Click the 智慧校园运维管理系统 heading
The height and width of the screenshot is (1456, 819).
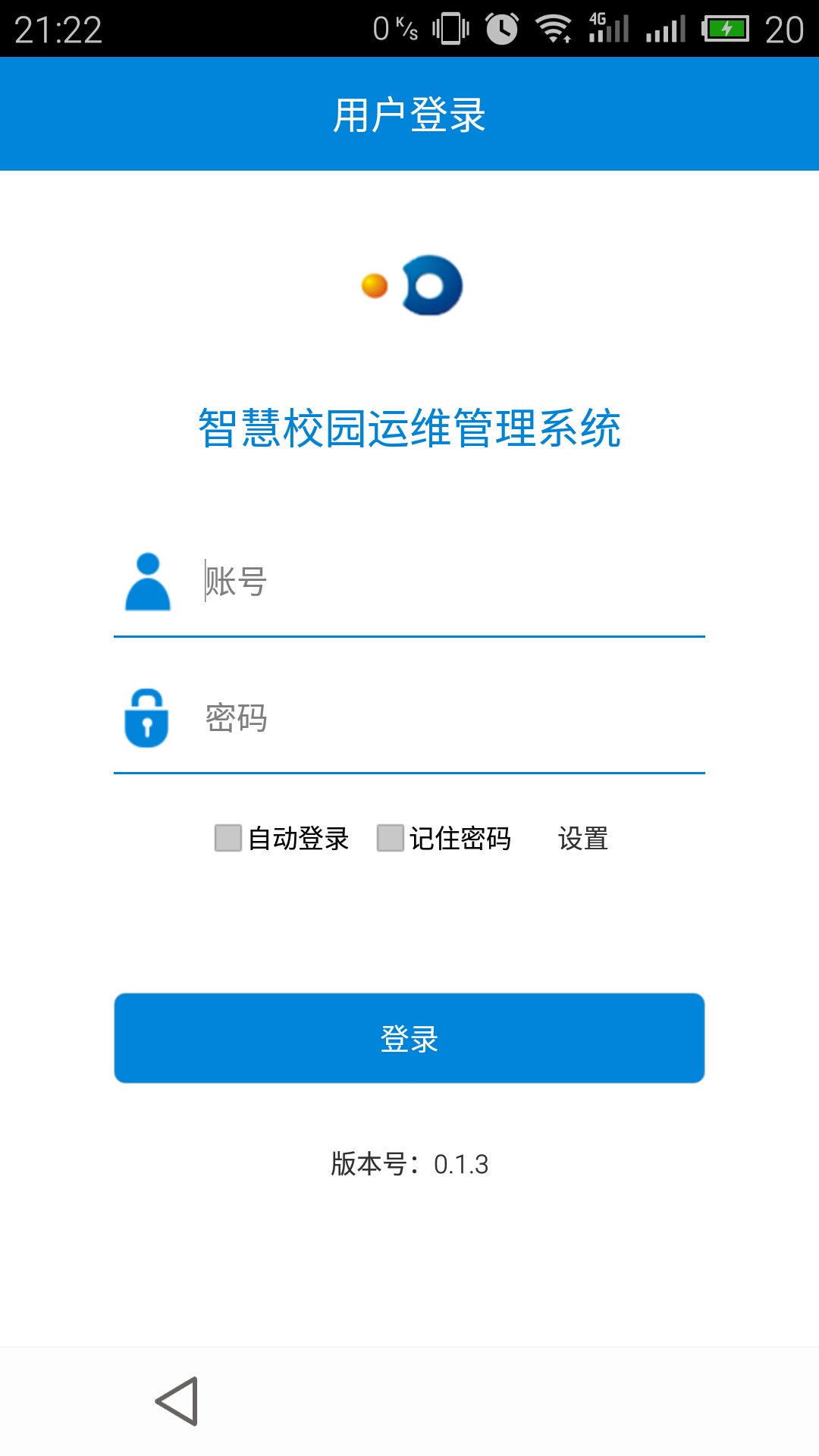pyautogui.click(x=409, y=426)
